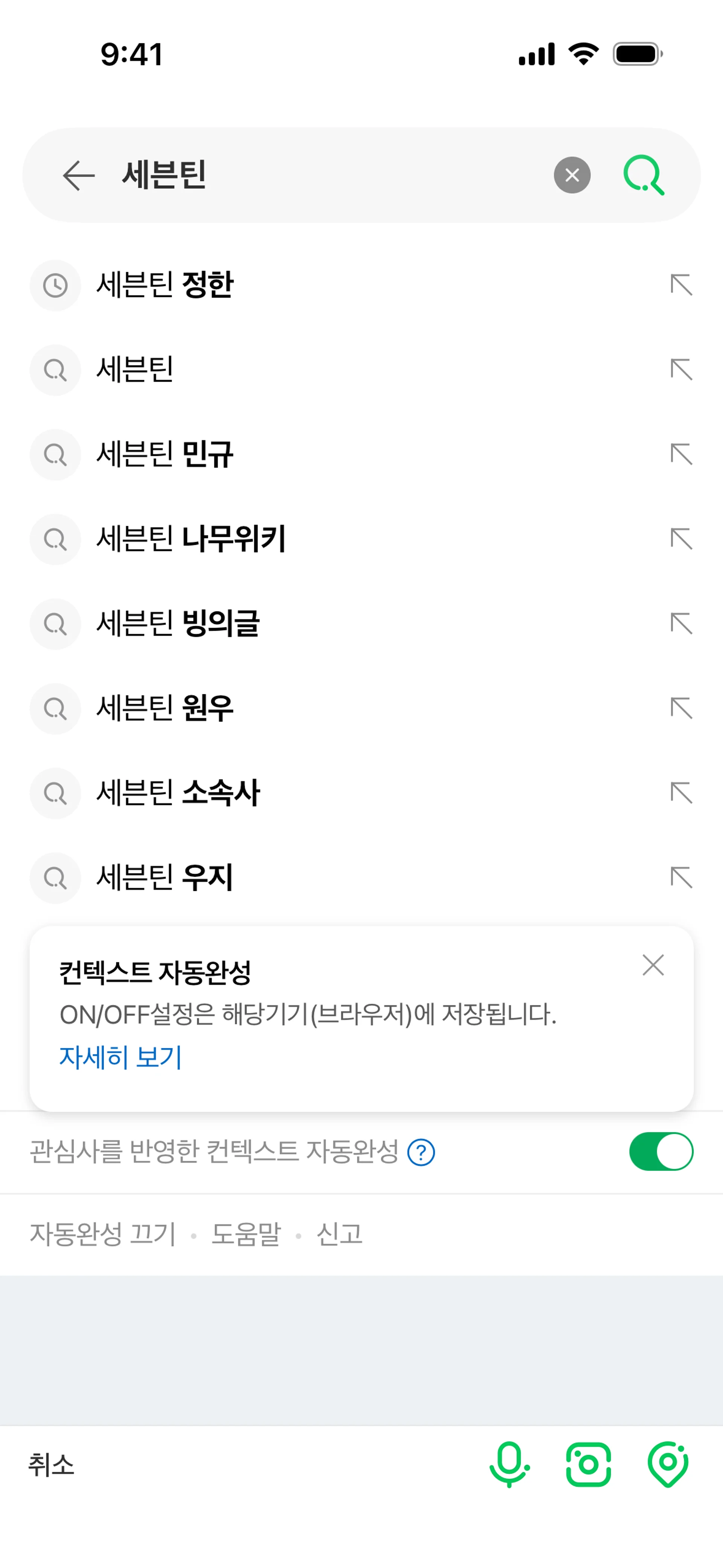The width and height of the screenshot is (723, 1568).
Task: Select suggestion 세븐틴 나무위키
Action: (191, 539)
